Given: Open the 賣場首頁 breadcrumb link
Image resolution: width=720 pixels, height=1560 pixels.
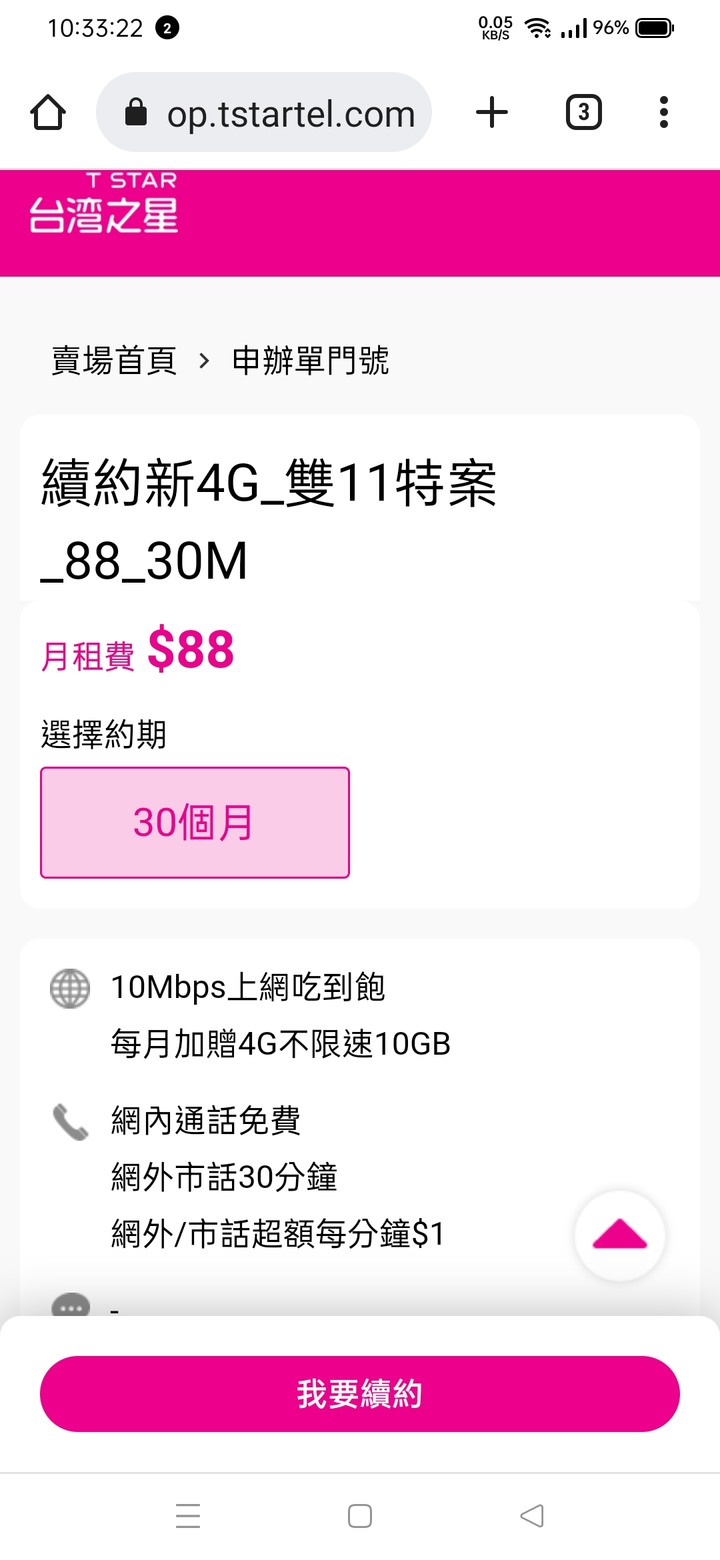Looking at the screenshot, I should (114, 360).
